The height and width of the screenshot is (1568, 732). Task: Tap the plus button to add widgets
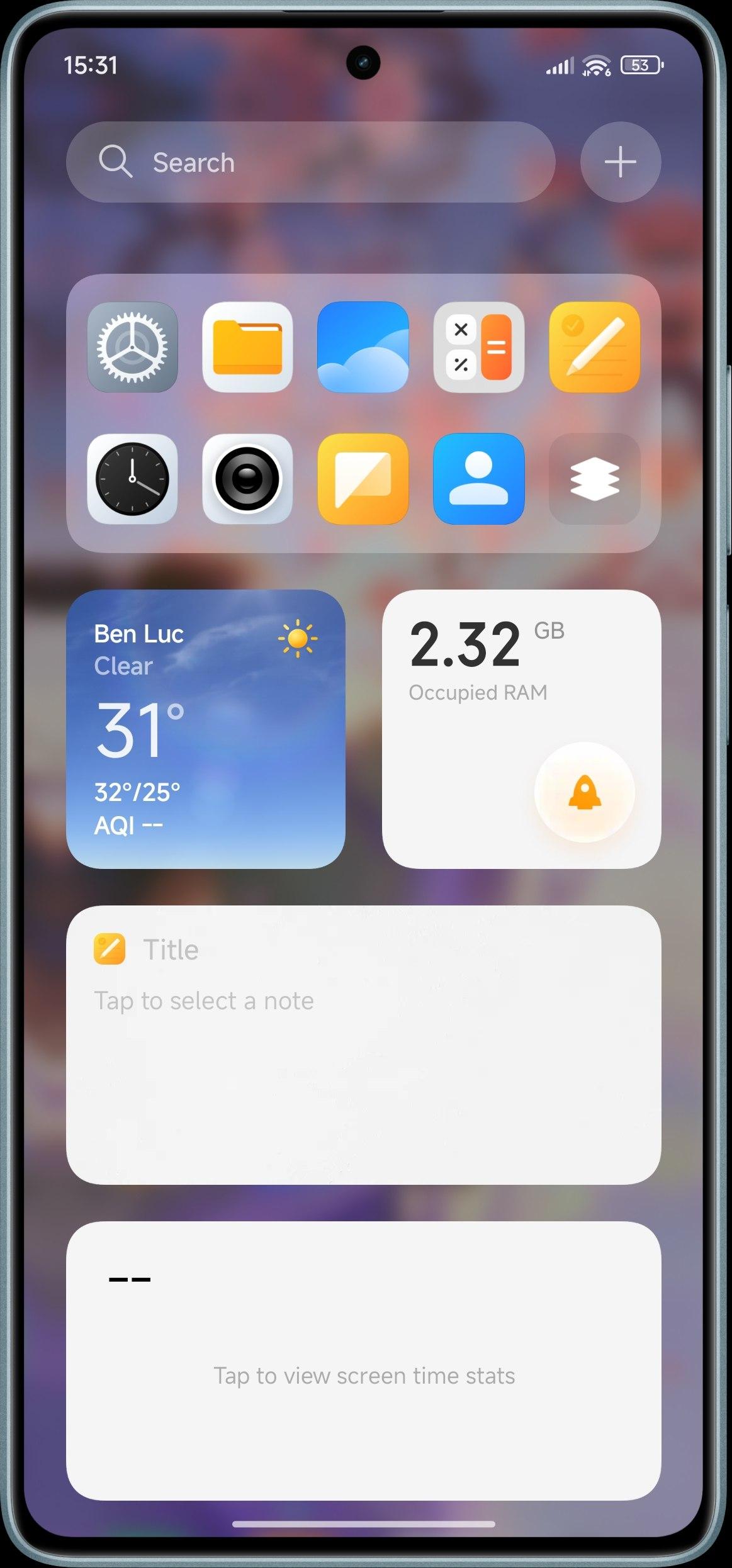tap(621, 162)
